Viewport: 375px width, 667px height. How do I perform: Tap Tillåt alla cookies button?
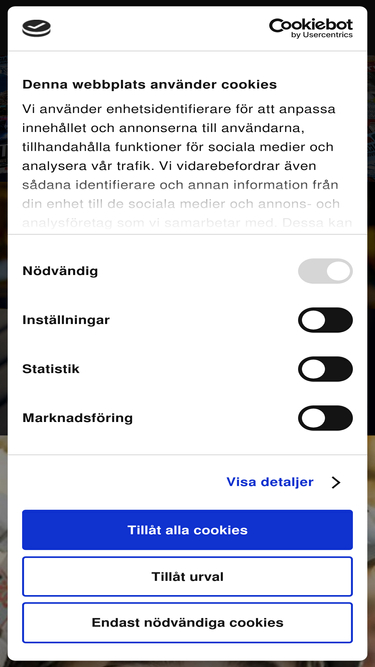coord(188,530)
